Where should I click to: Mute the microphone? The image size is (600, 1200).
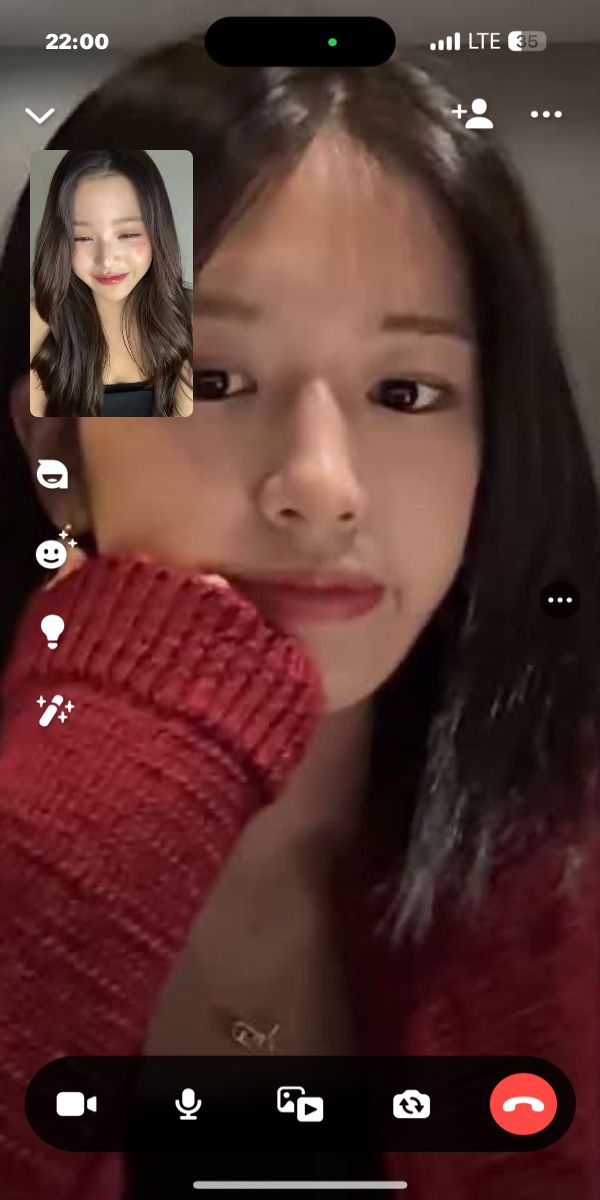[x=188, y=1104]
